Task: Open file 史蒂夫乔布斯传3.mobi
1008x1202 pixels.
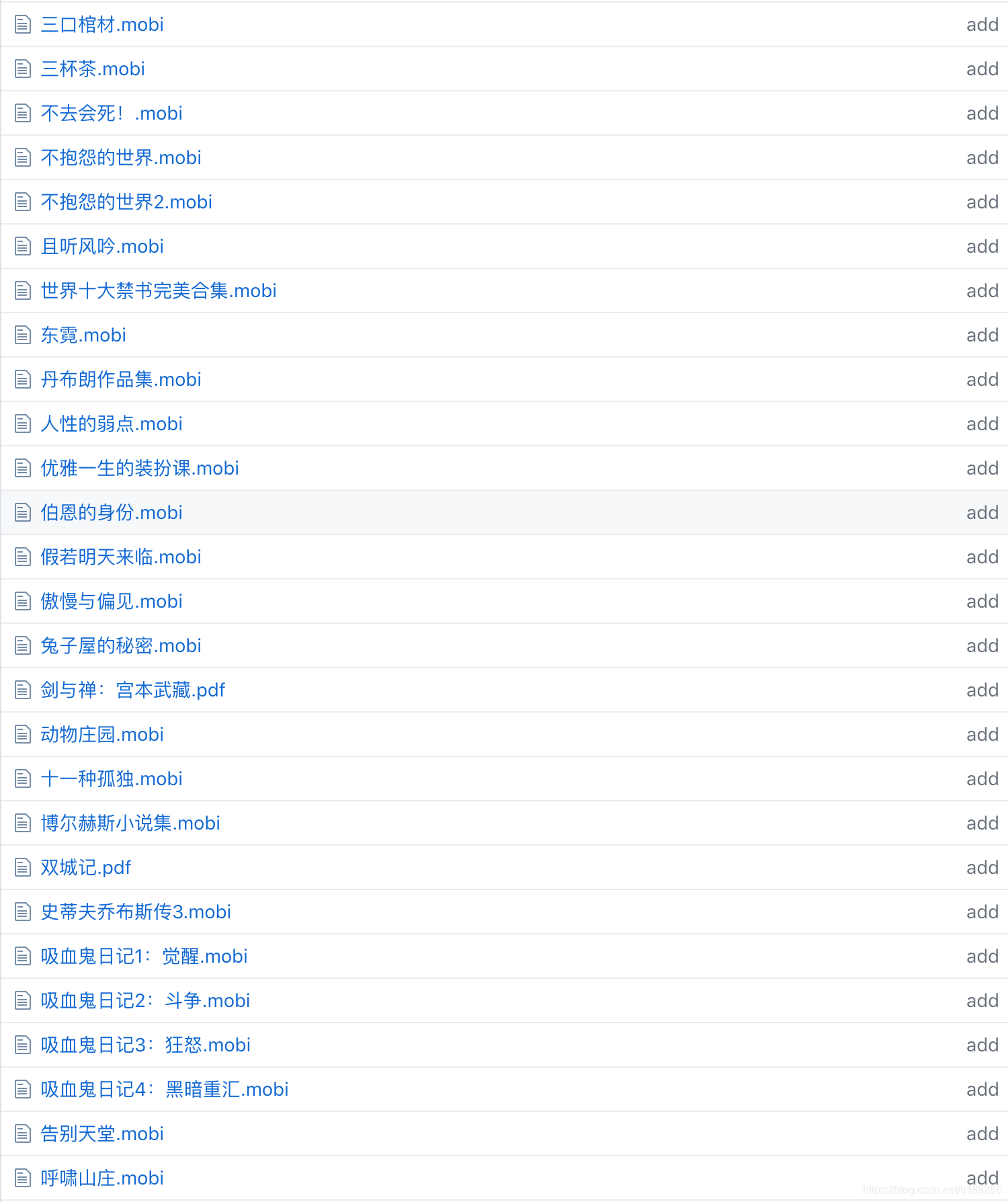Action: (x=136, y=912)
